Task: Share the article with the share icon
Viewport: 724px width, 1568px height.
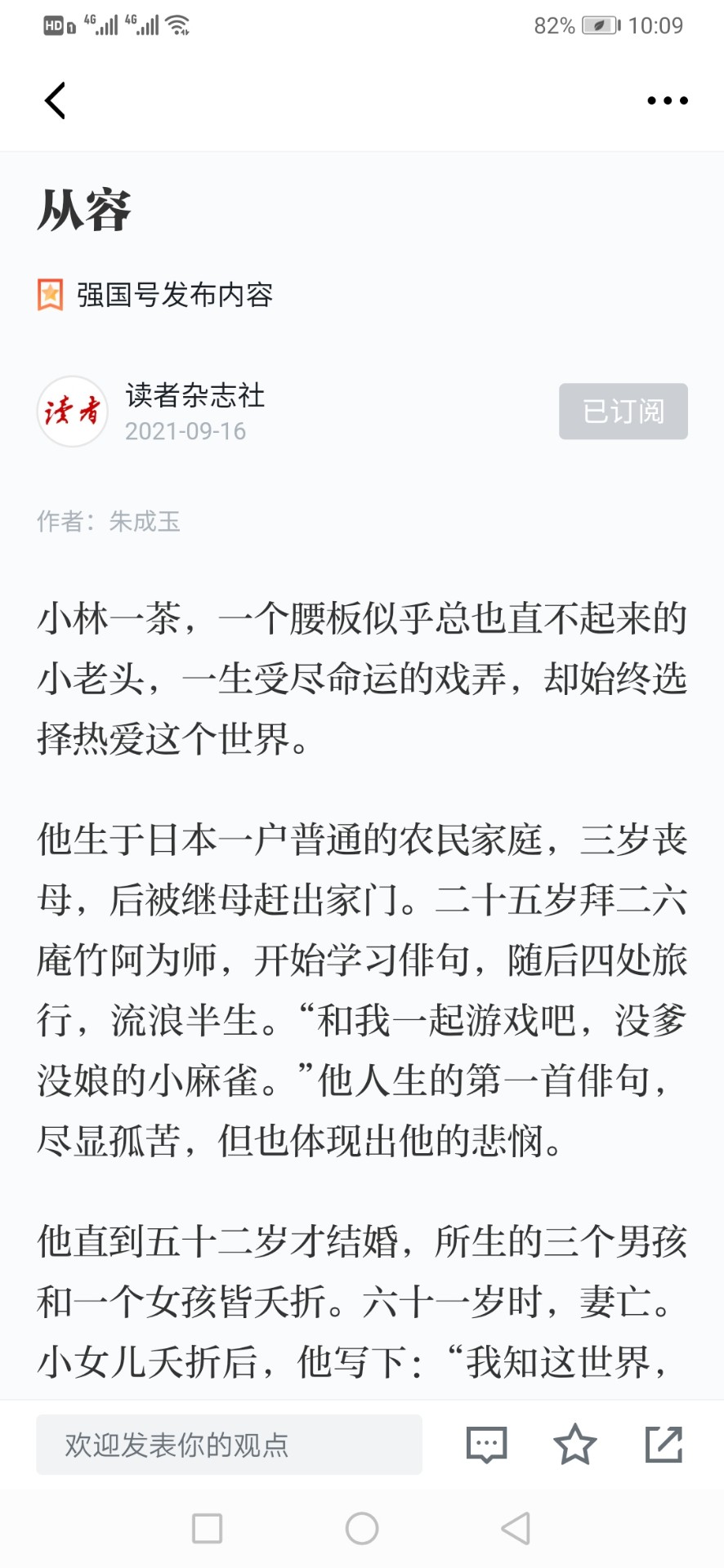Action: point(664,1444)
